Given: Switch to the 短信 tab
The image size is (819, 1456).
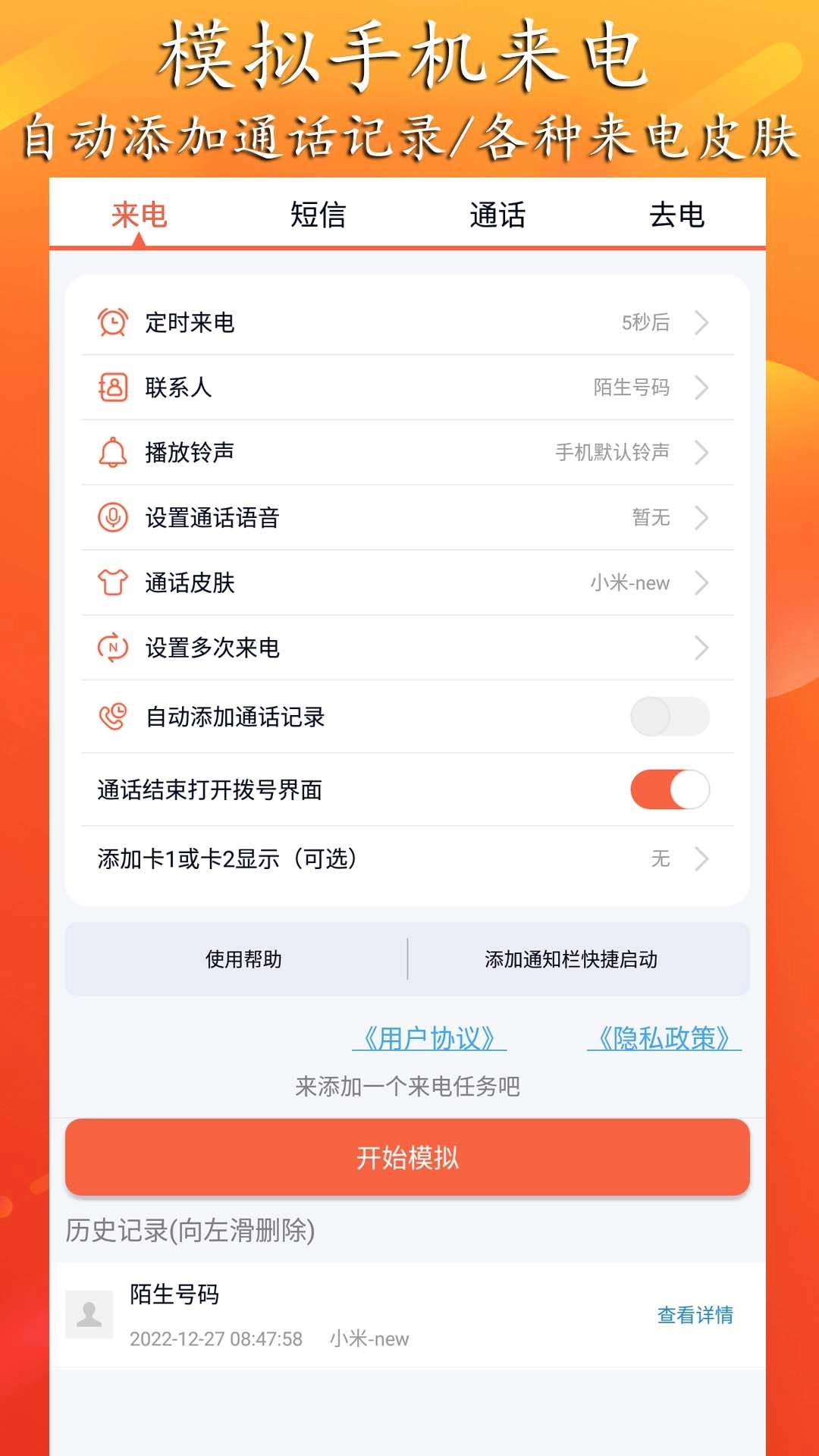Looking at the screenshot, I should [317, 216].
